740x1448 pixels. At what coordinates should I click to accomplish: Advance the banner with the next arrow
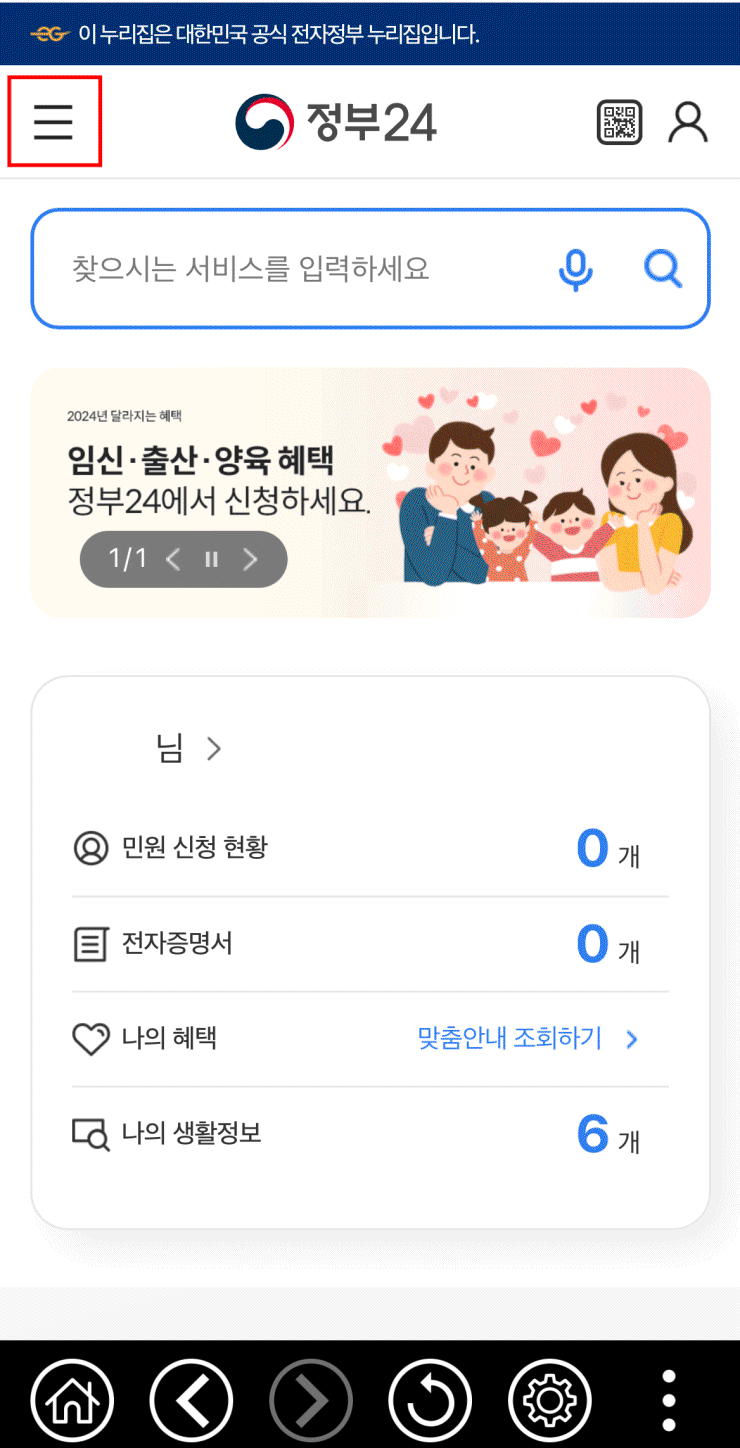(x=250, y=559)
